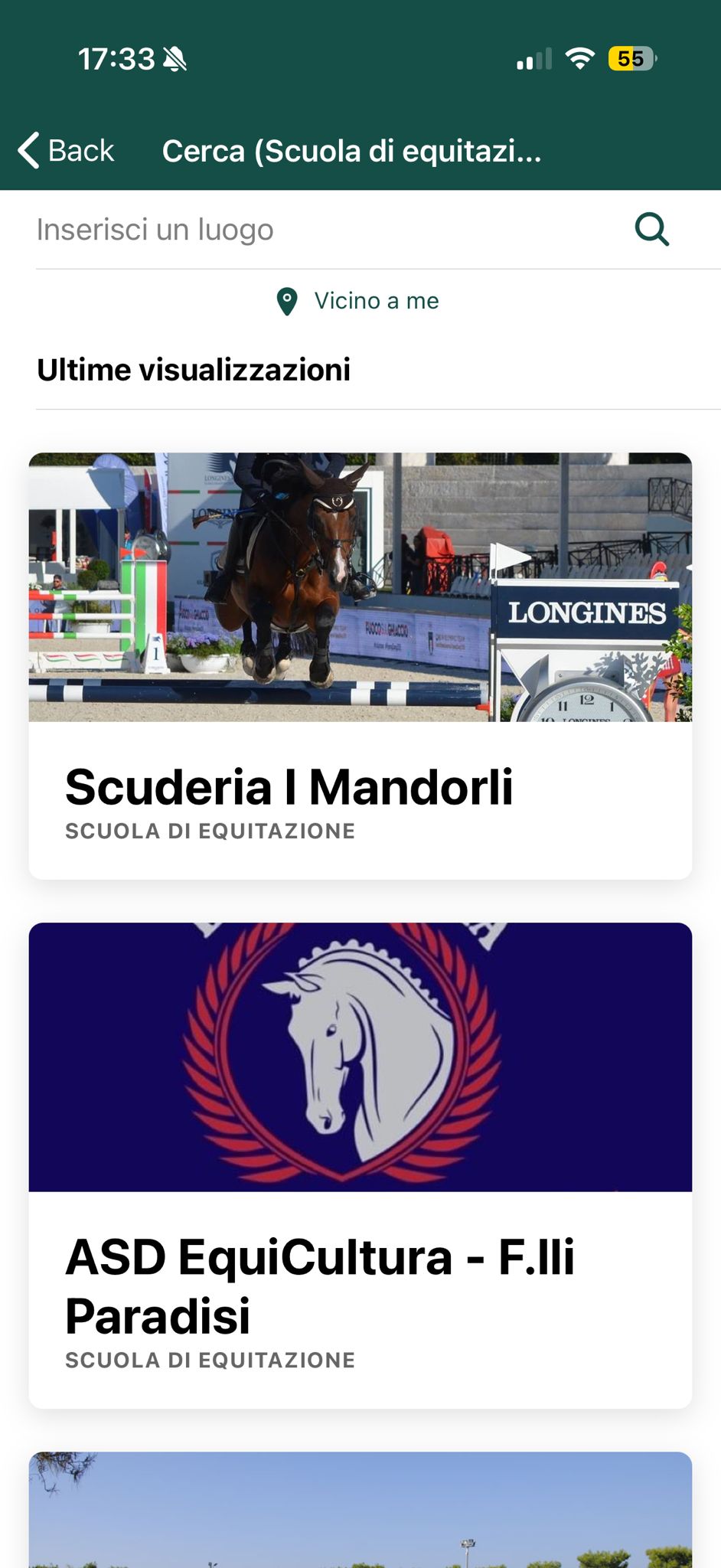Viewport: 721px width, 1568px height.
Task: Open the Scuderia I Mandorli card
Action: [360, 666]
